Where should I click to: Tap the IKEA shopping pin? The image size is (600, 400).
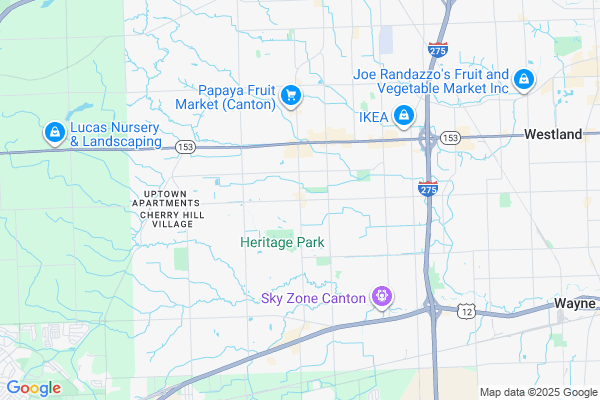pyautogui.click(x=402, y=116)
